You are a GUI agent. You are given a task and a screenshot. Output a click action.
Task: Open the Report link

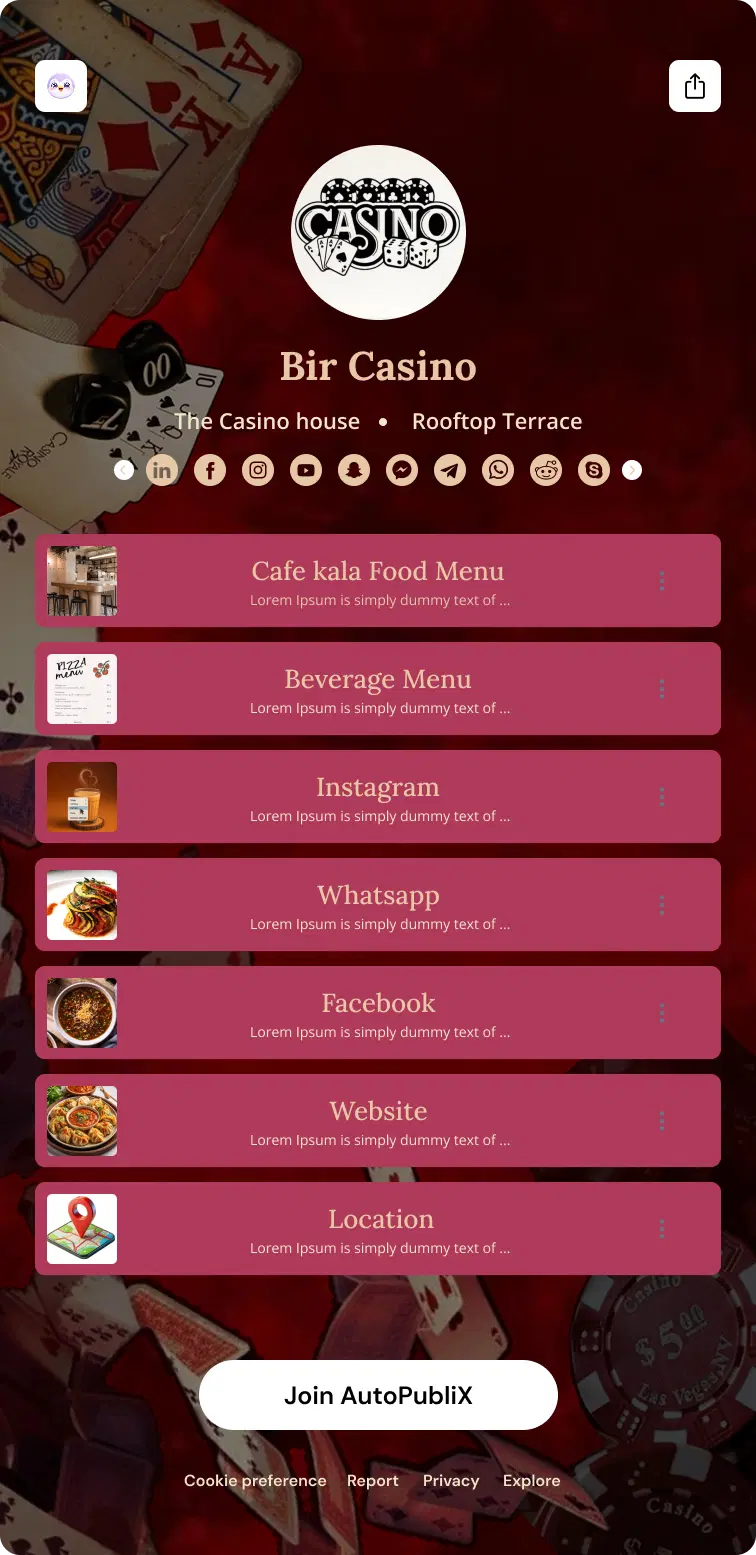point(373,1481)
